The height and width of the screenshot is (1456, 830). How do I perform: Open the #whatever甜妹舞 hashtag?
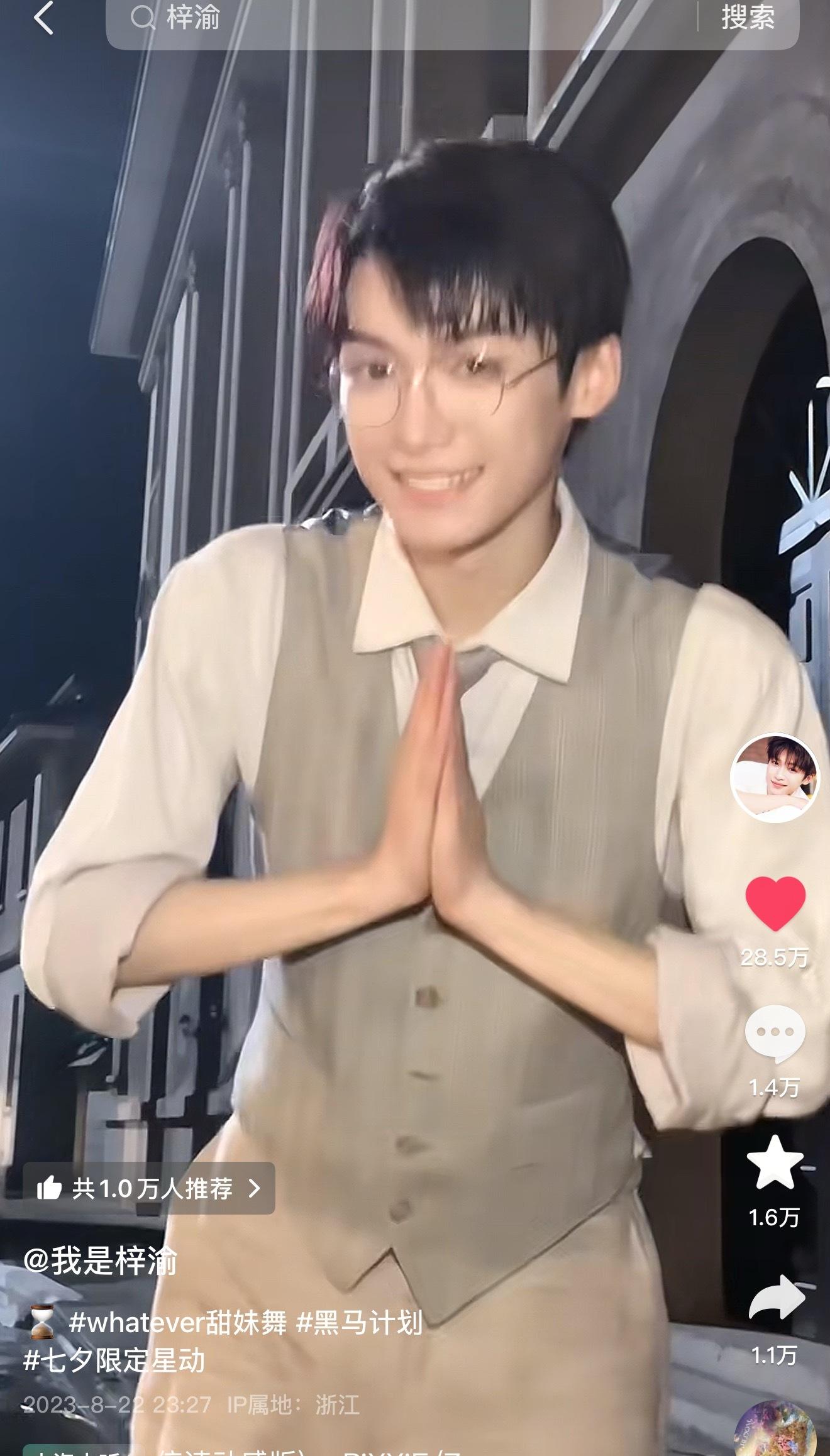[177, 1323]
